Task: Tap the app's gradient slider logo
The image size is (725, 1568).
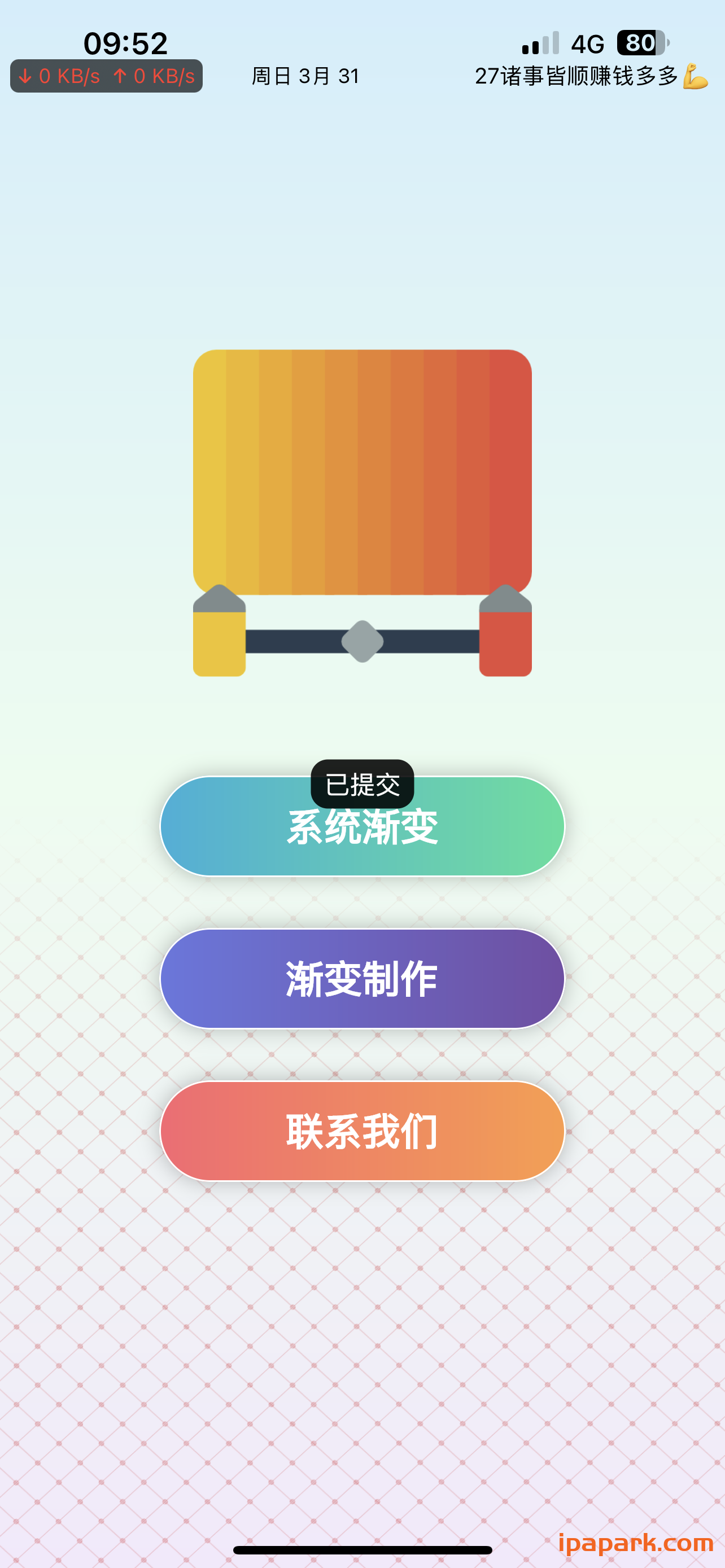Action: pos(362,511)
